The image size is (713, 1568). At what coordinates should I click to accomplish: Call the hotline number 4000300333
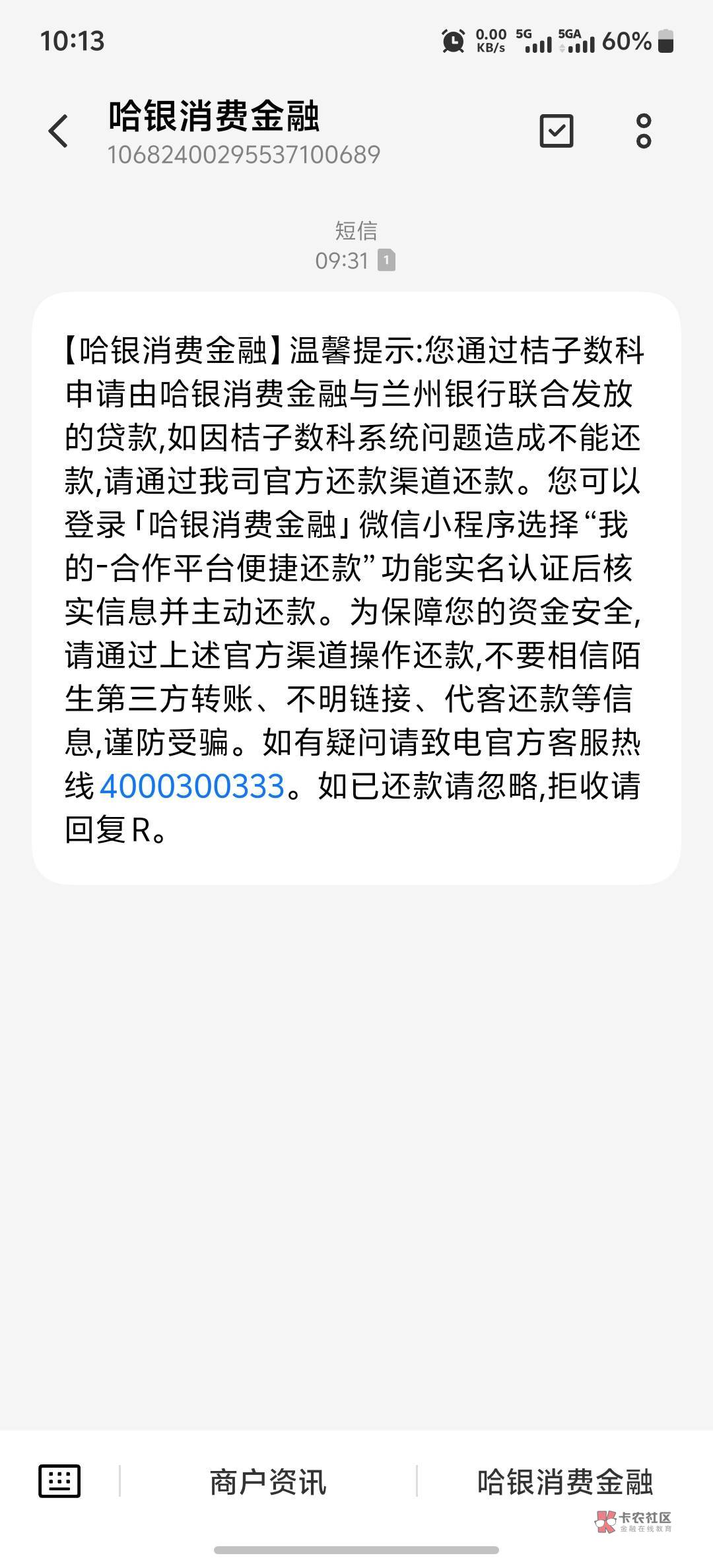tap(192, 787)
